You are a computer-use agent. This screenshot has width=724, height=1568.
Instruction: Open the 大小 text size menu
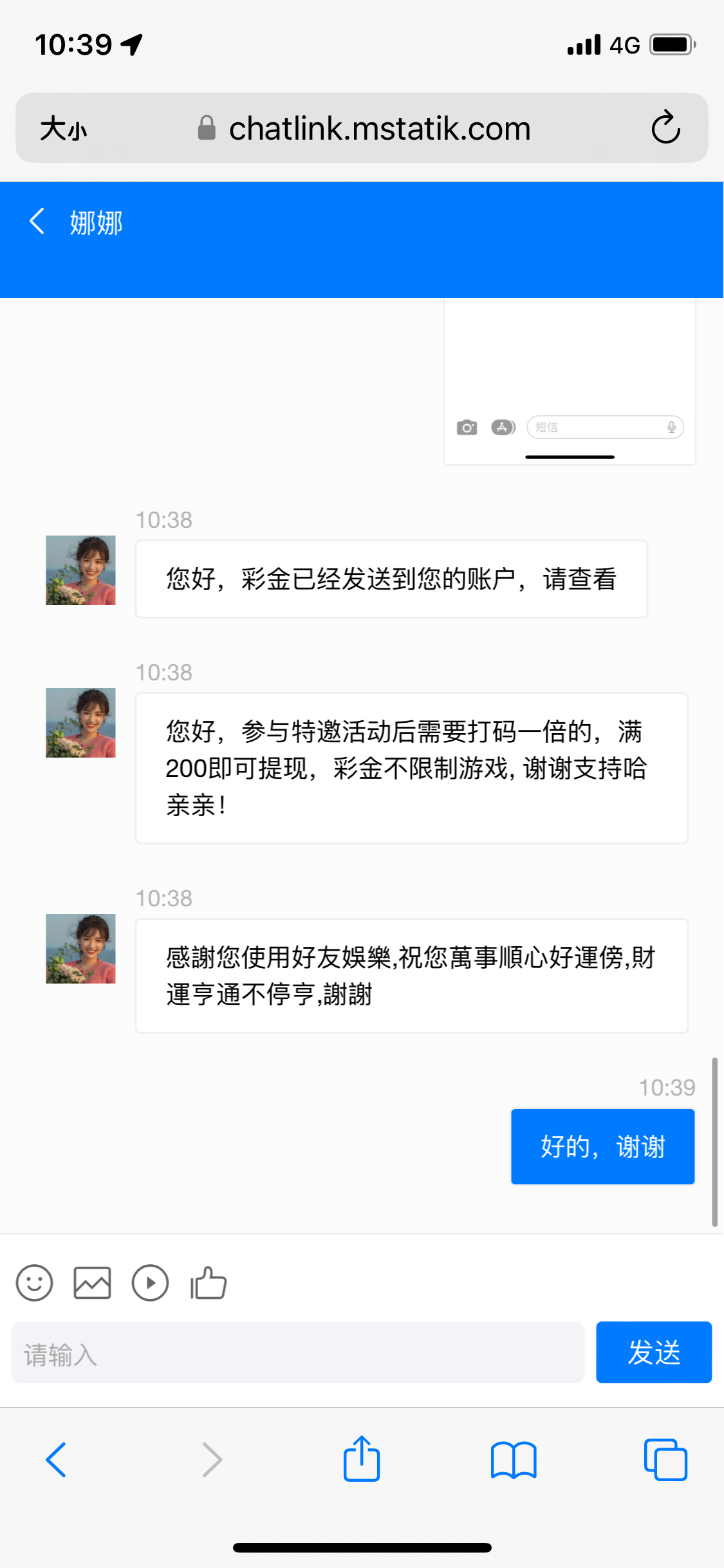(x=63, y=128)
